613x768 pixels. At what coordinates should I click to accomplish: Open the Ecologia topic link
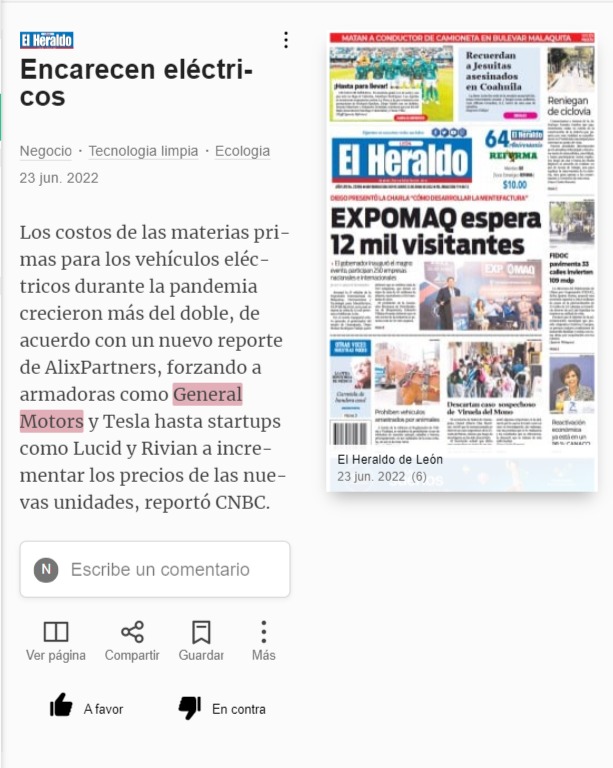tap(242, 151)
